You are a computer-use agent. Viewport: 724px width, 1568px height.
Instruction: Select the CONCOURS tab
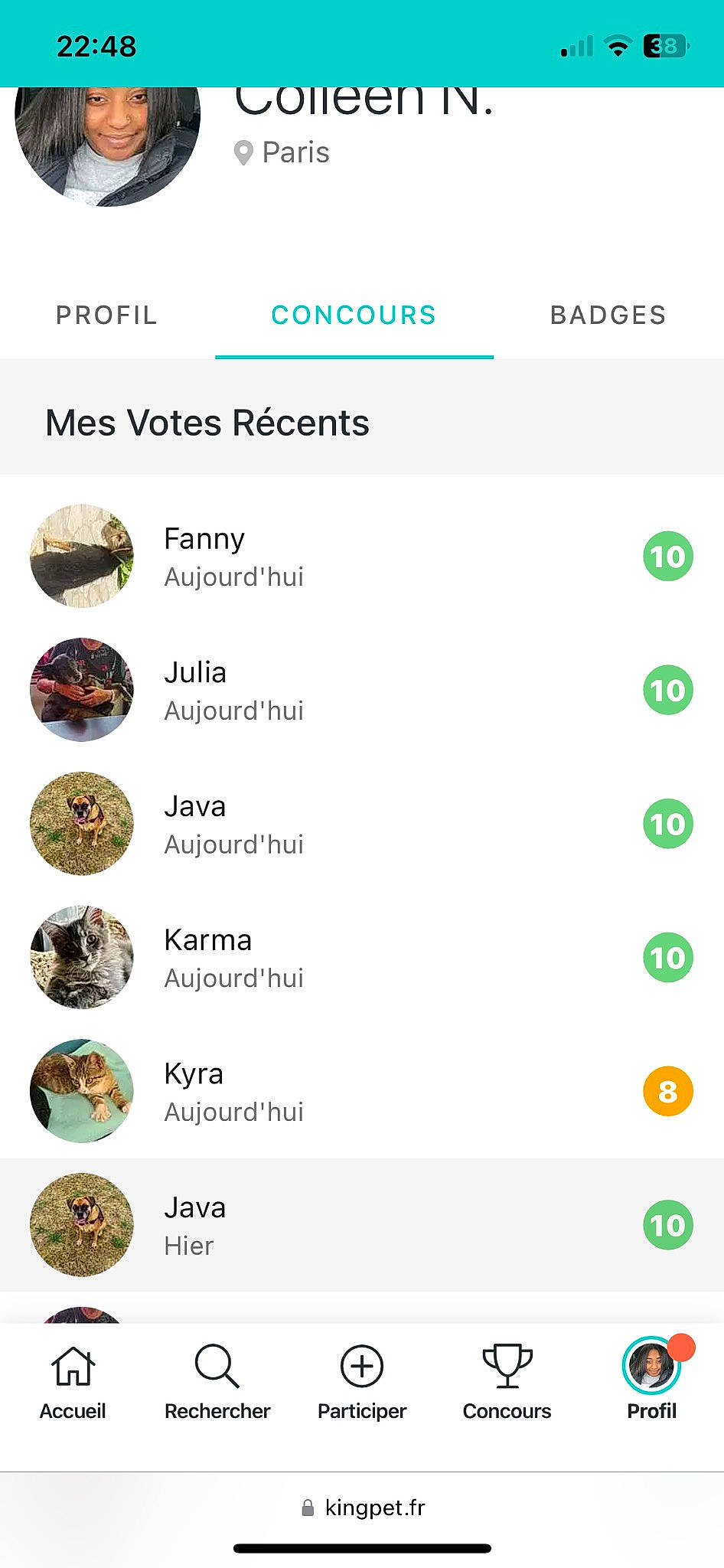[354, 315]
